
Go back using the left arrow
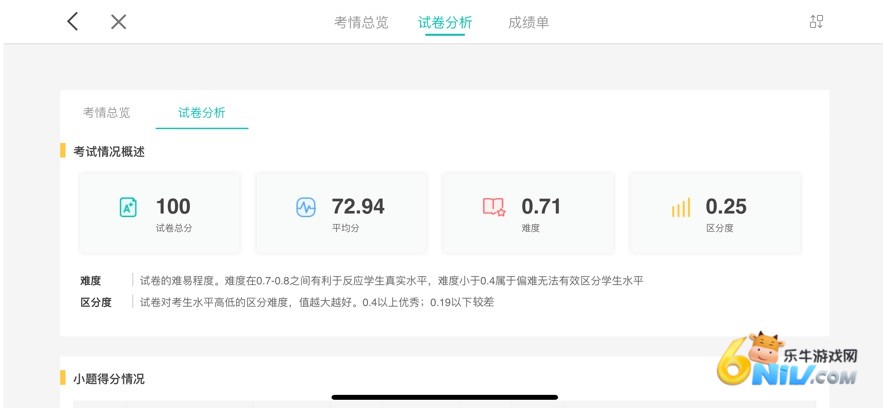72,22
